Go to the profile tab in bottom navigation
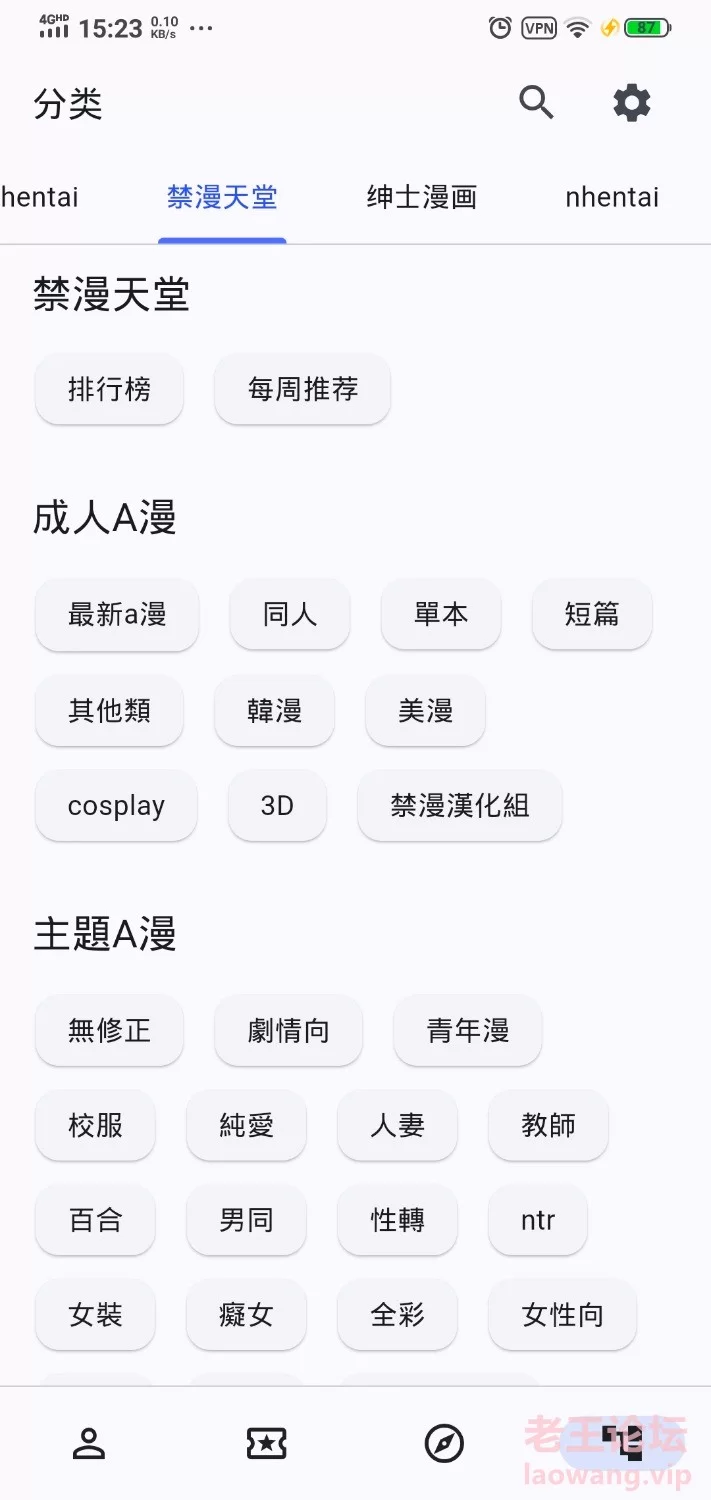Viewport: 711px width, 1500px height. pyautogui.click(x=89, y=1443)
